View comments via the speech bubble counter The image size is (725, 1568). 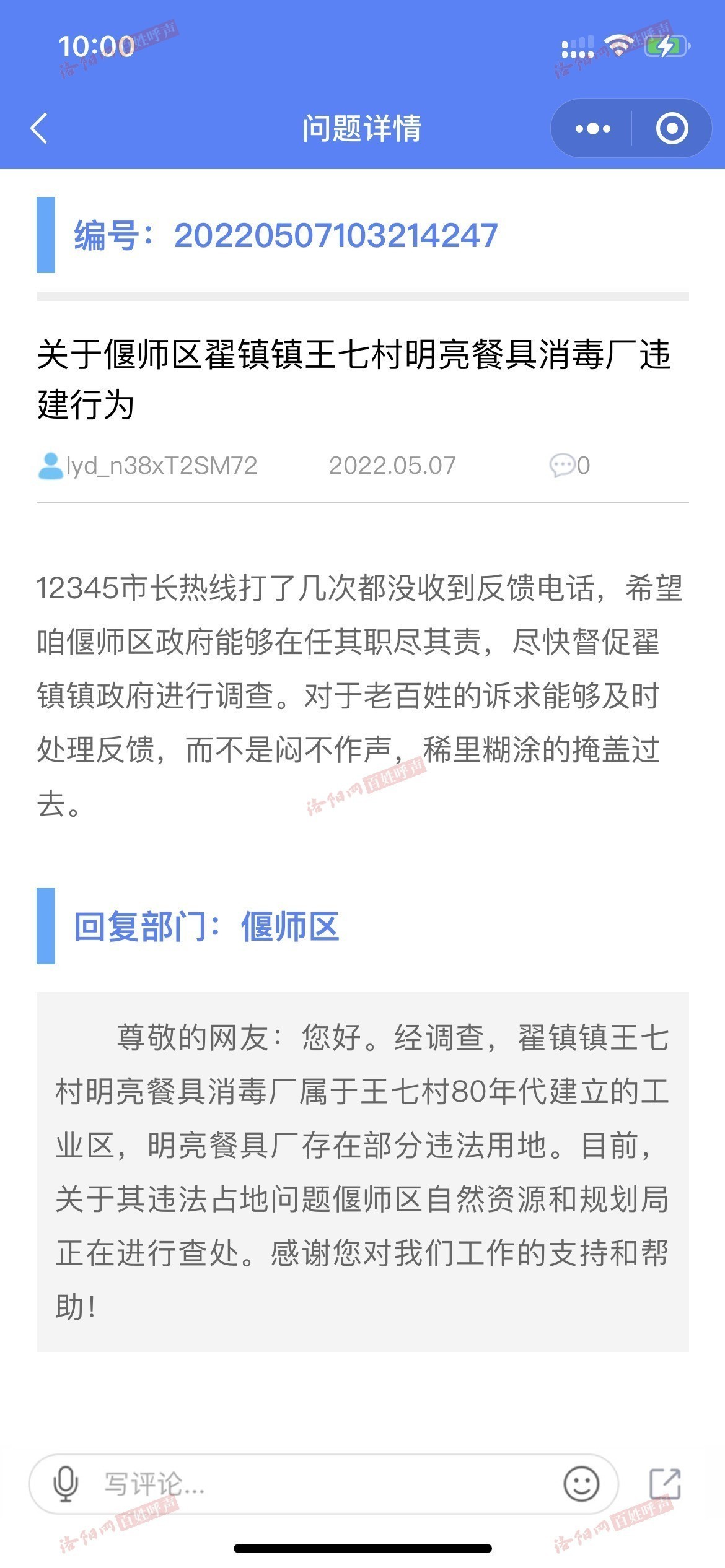pos(569,465)
